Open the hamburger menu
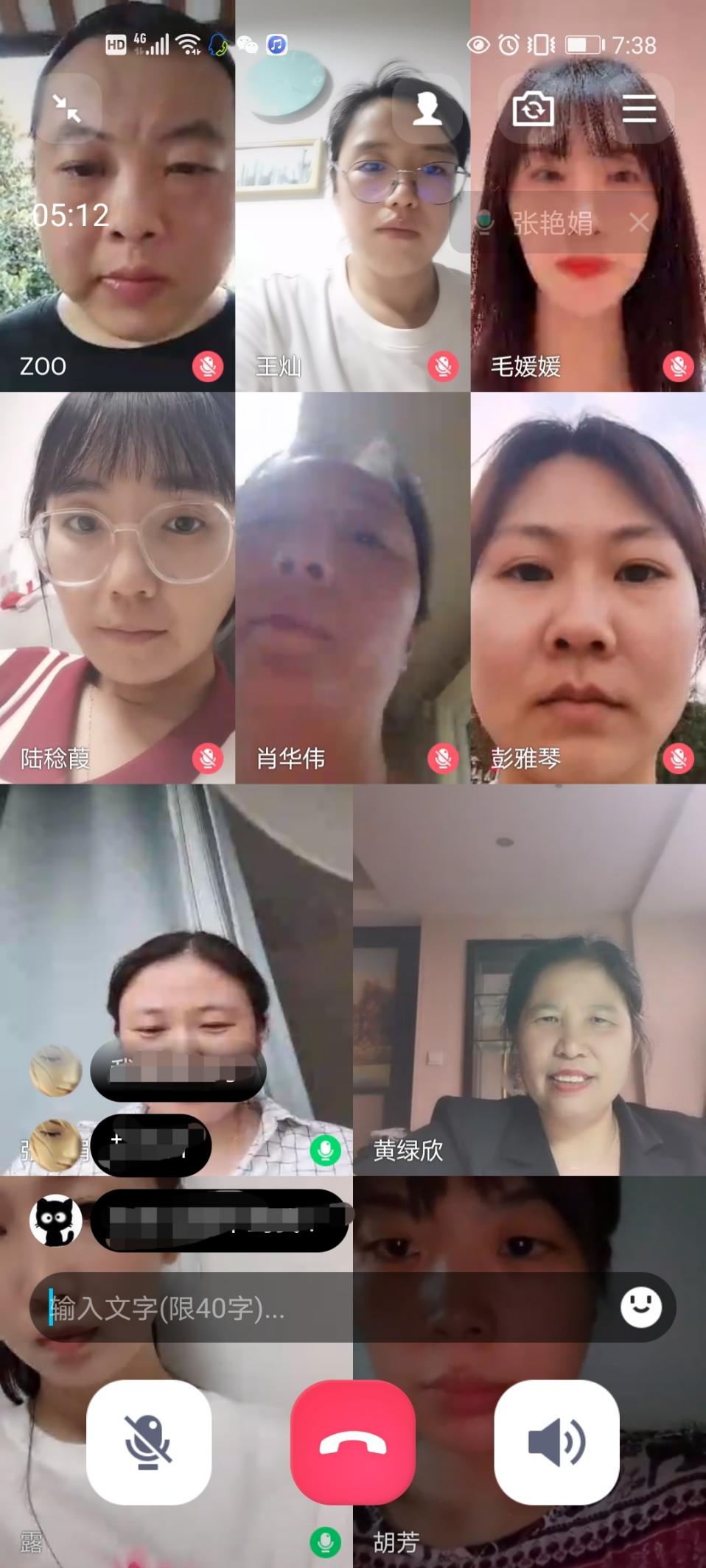Viewport: 706px width, 1568px height. [639, 109]
